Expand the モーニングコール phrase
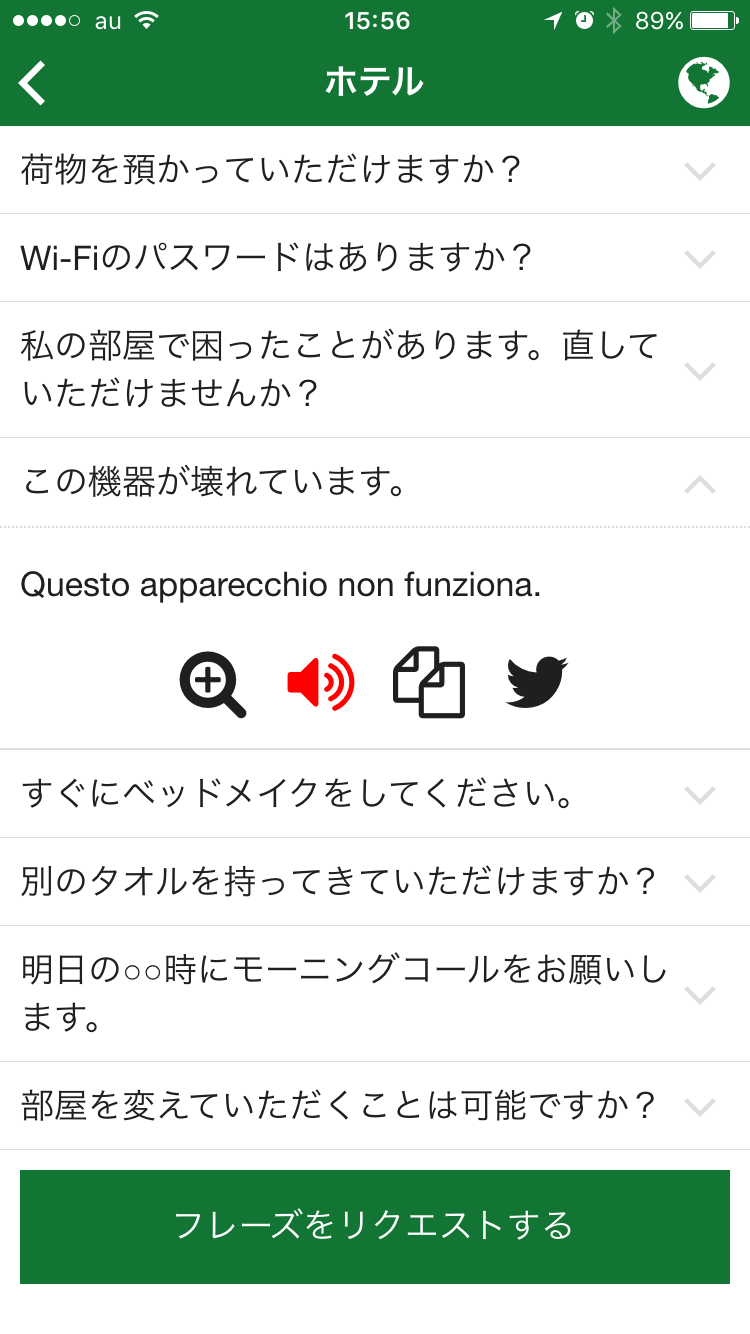Viewport: 750px width, 1334px height. coord(375,994)
